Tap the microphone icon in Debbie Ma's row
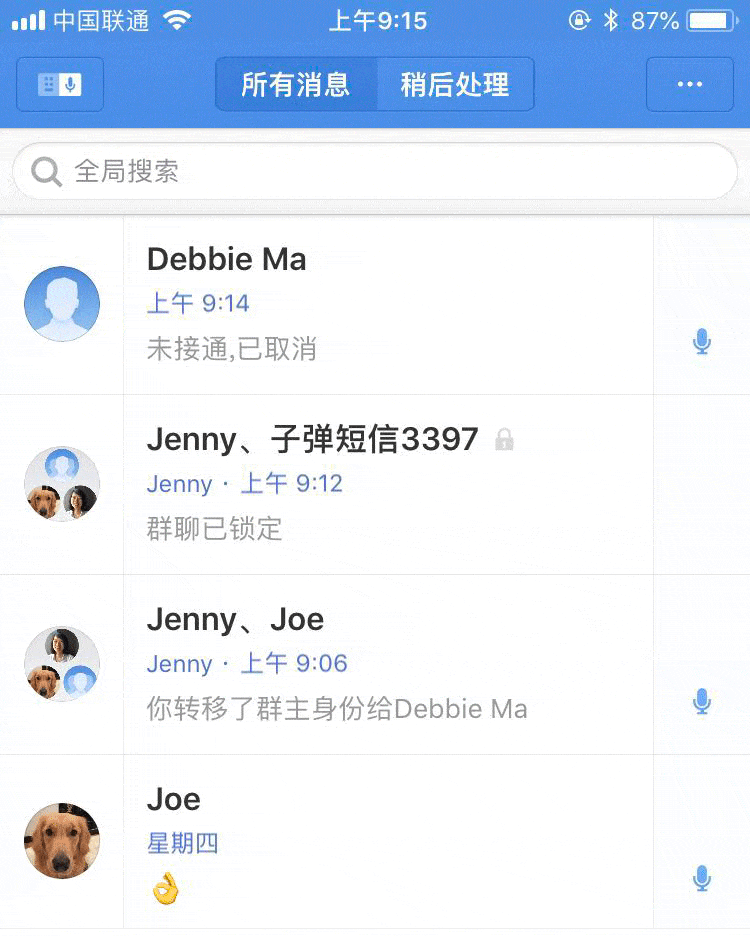Viewport: 750px width, 936px height. [702, 342]
